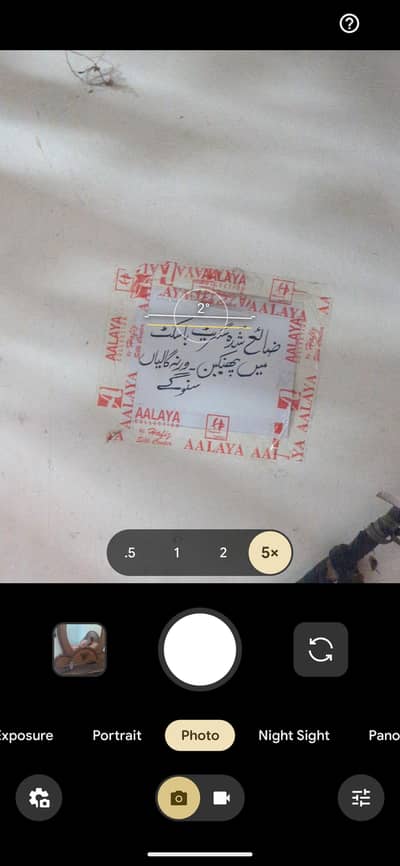This screenshot has width=400, height=866.
Task: Set zoom to 1x
Action: coord(176,553)
